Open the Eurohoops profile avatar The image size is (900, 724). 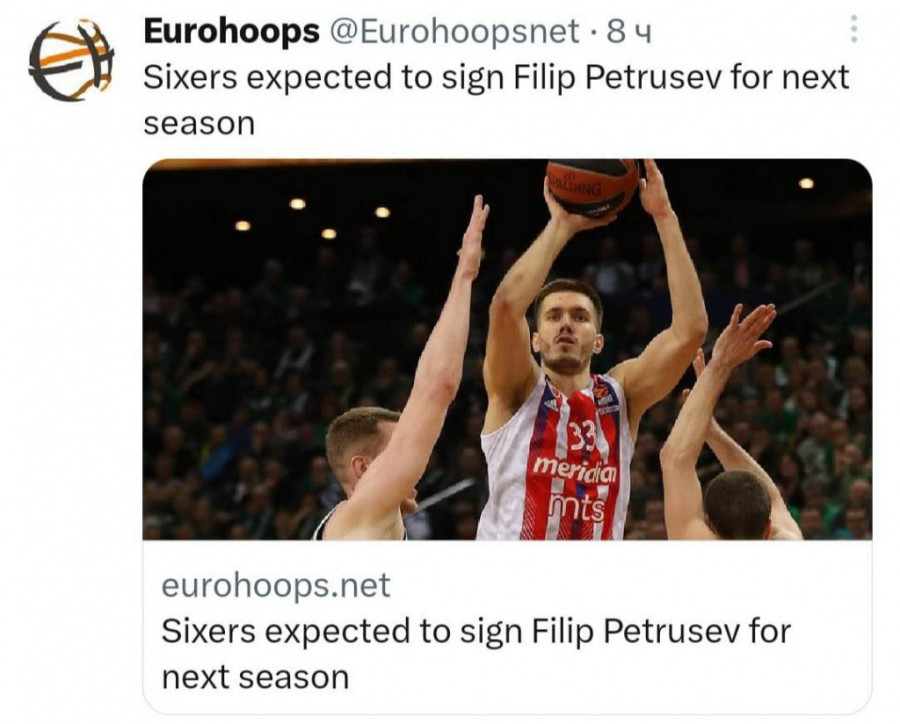71,61
